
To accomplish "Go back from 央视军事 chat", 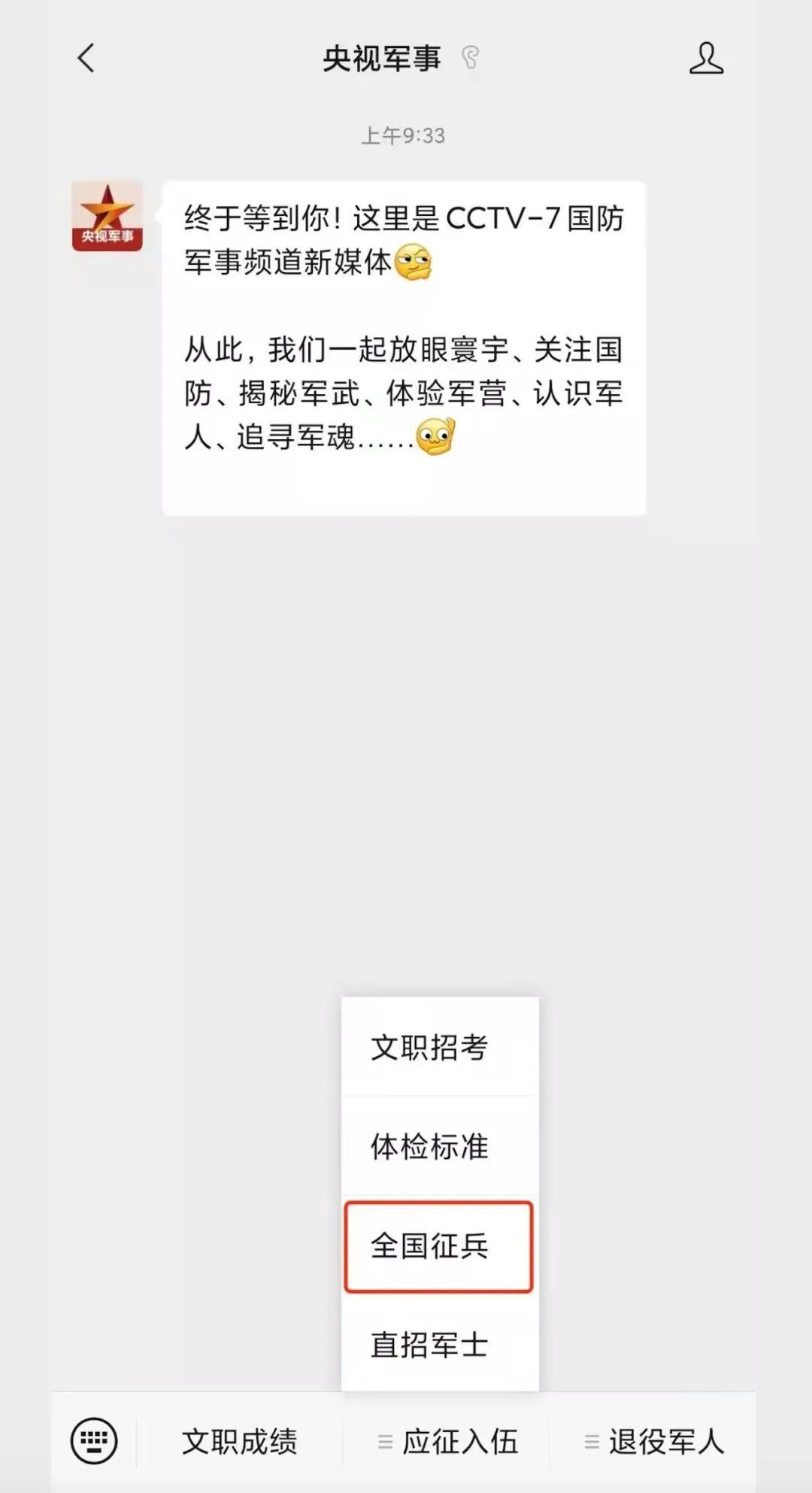I will coord(86,58).
